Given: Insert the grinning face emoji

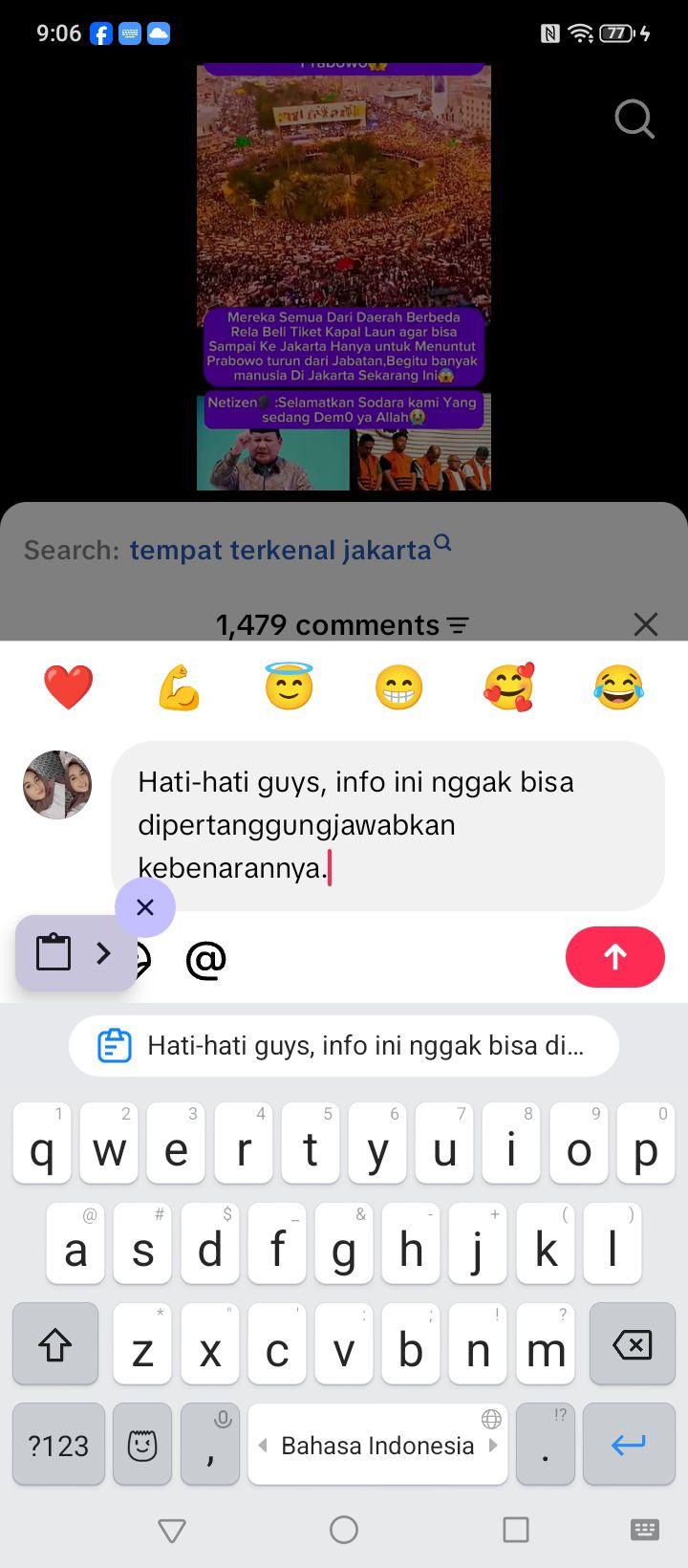Looking at the screenshot, I should 398,686.
